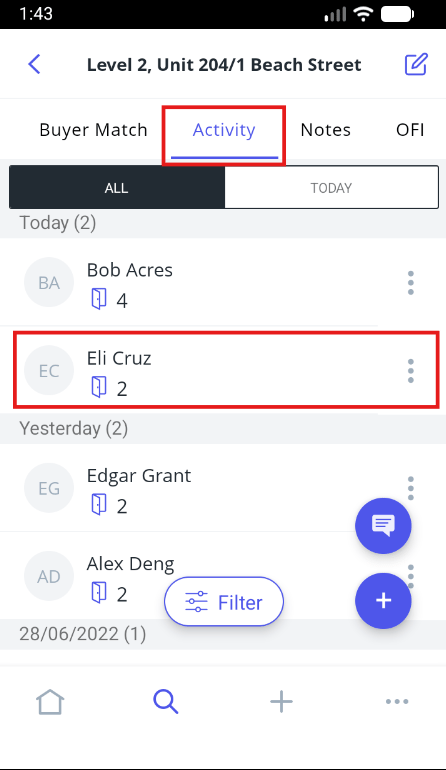Switch to the Buyer Match tab
This screenshot has width=446, height=770.
(93, 130)
